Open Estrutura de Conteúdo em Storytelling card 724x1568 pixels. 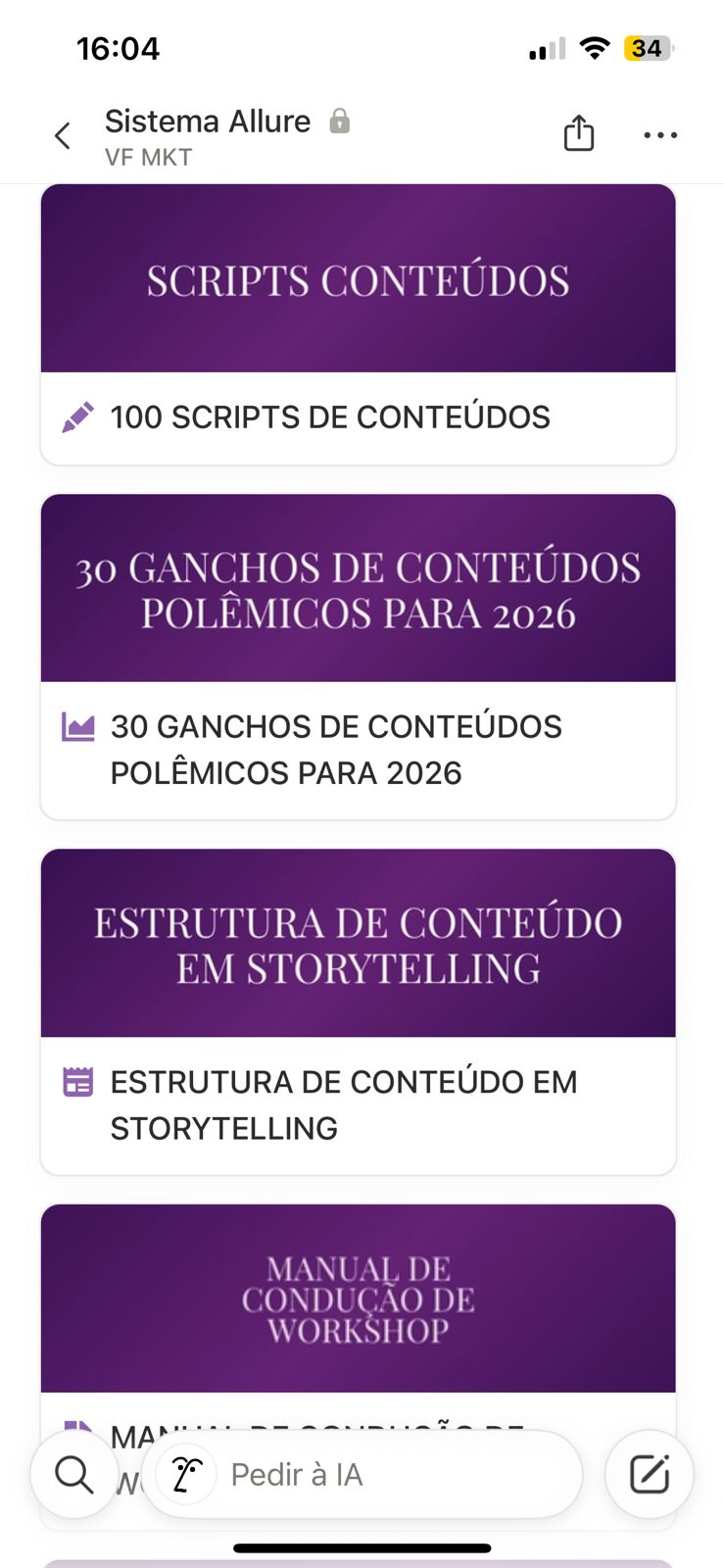[358, 1012]
